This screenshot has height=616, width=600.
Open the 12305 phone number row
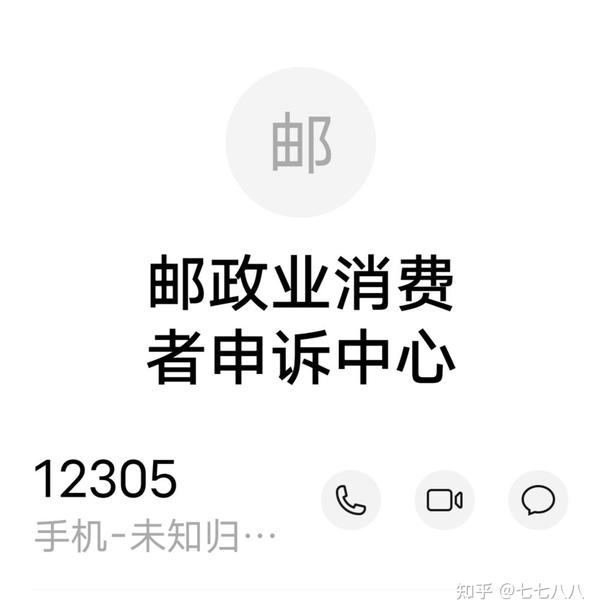pyautogui.click(x=150, y=505)
